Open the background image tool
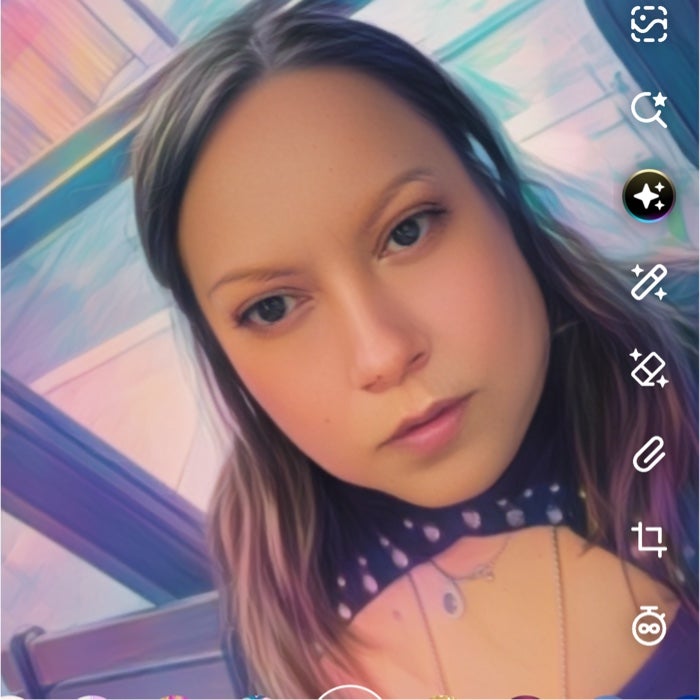700x700 pixels. 649,23
